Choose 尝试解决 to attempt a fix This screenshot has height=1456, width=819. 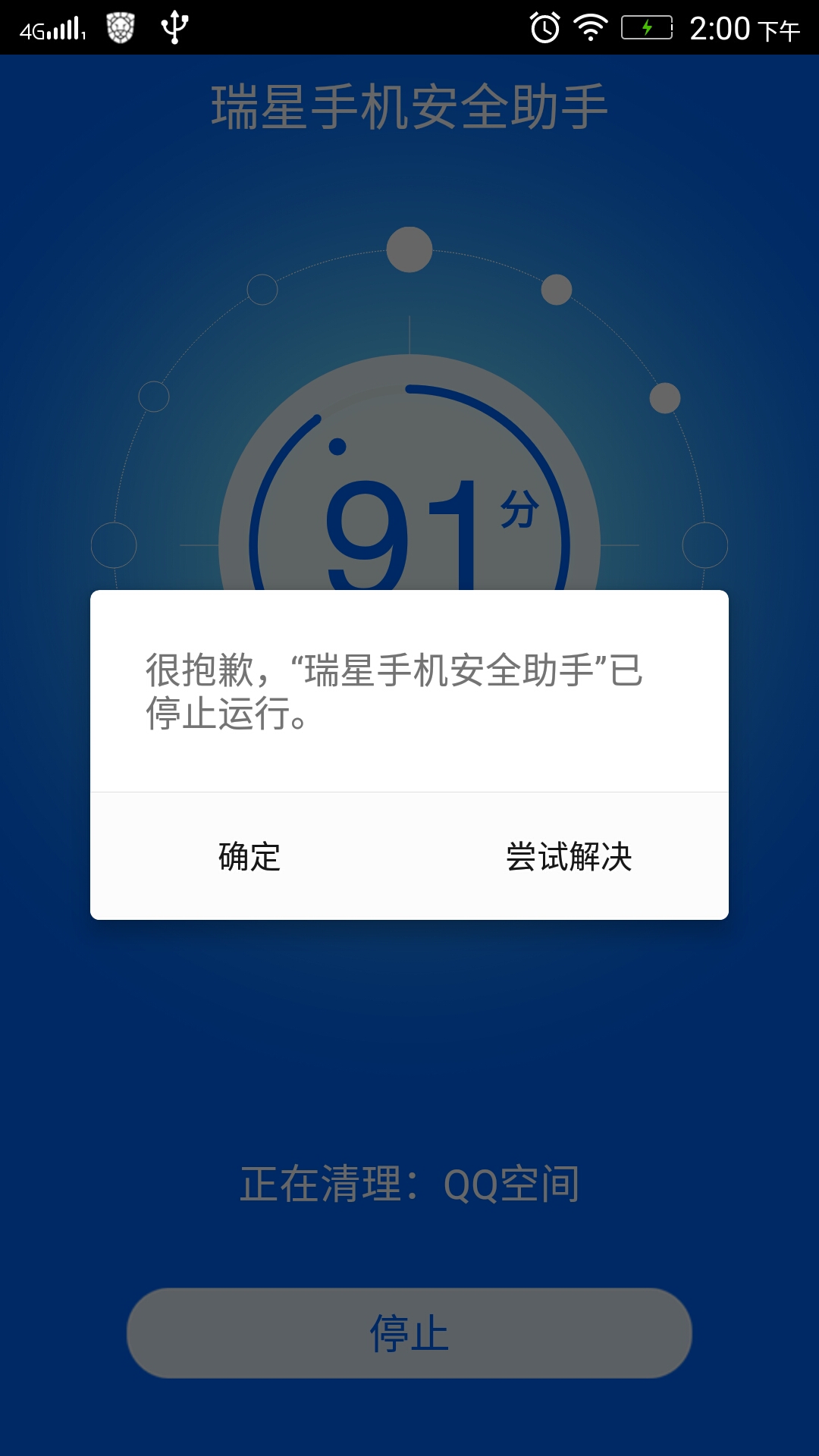pyautogui.click(x=569, y=857)
